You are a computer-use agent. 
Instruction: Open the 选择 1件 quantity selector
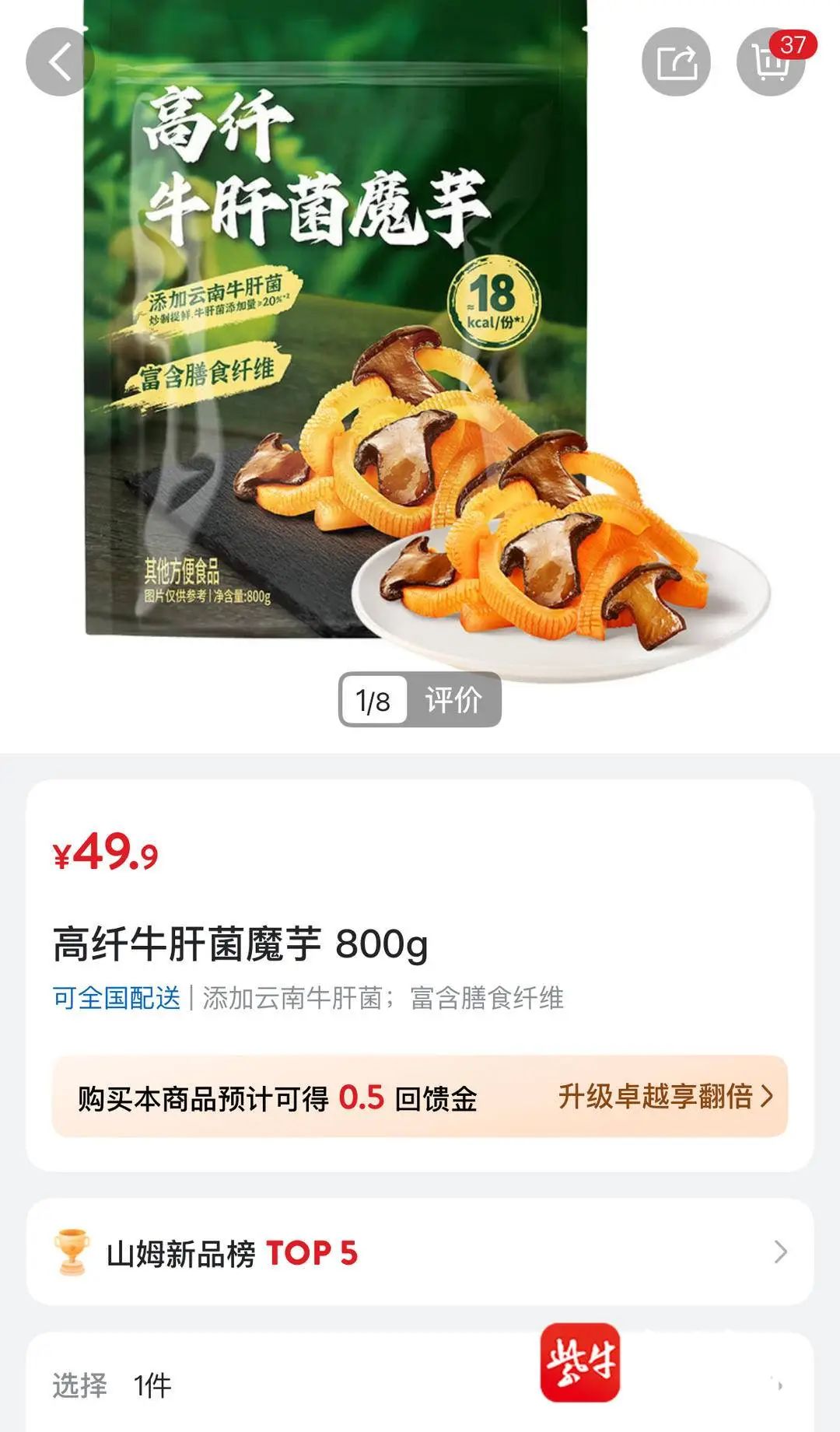coord(420,1385)
